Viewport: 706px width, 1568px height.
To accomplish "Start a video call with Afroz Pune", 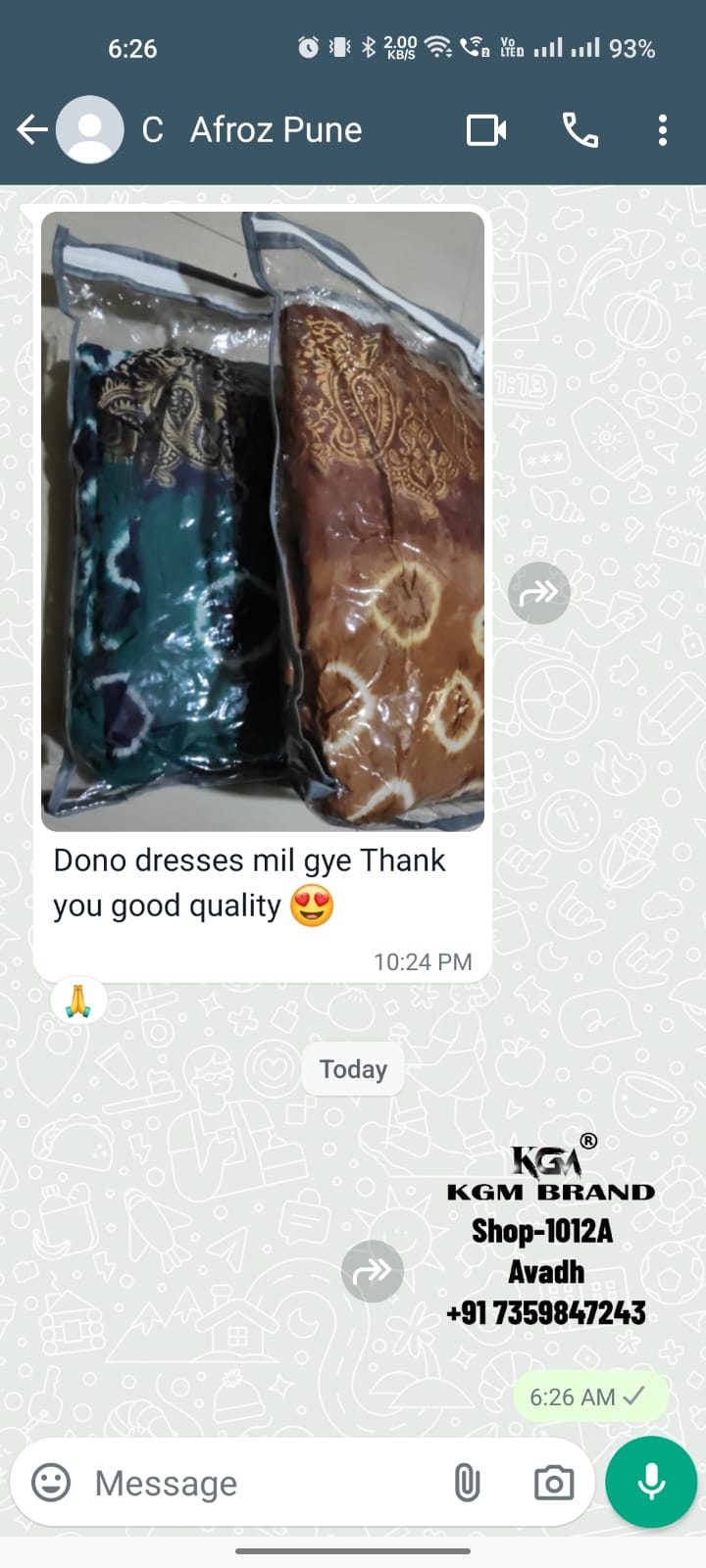I will point(486,129).
